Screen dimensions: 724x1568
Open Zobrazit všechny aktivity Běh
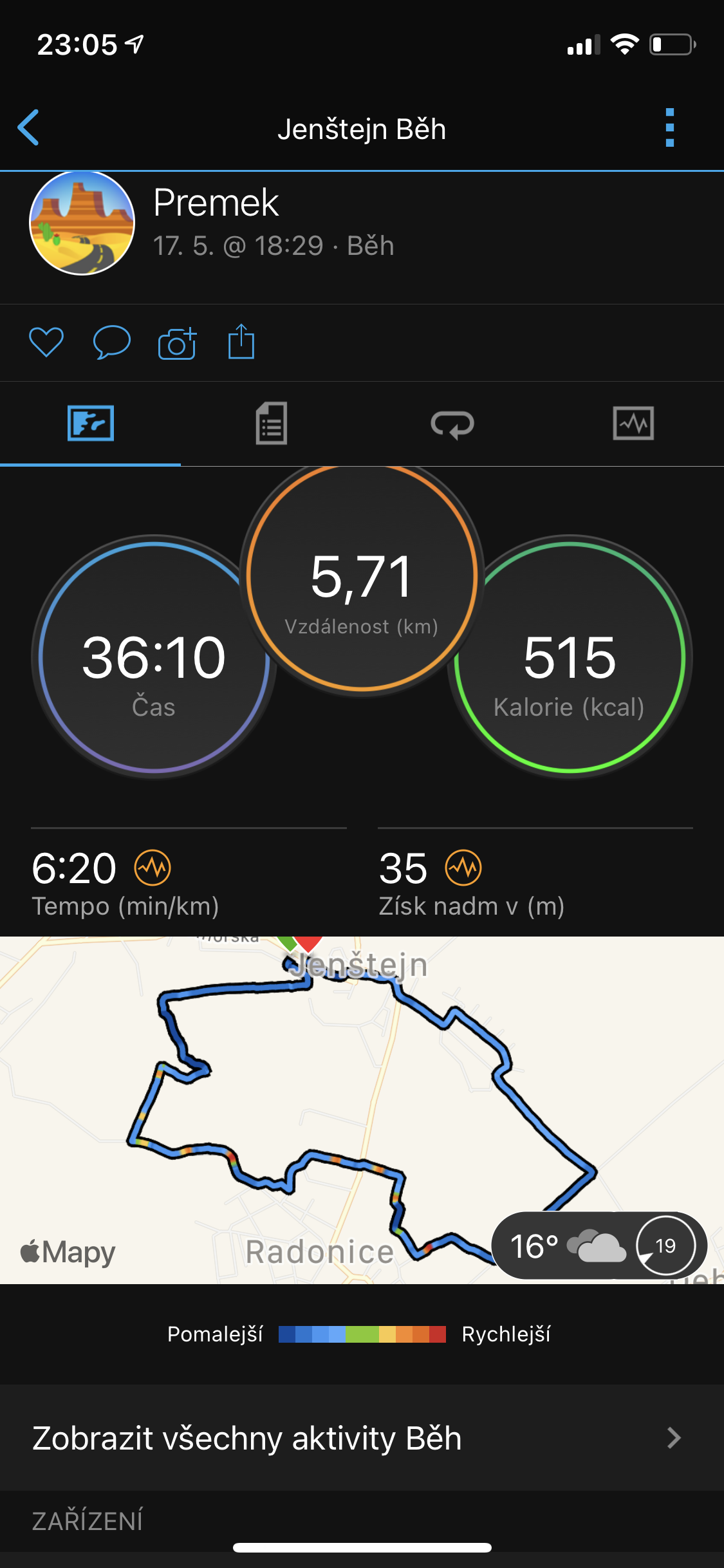tap(362, 1438)
